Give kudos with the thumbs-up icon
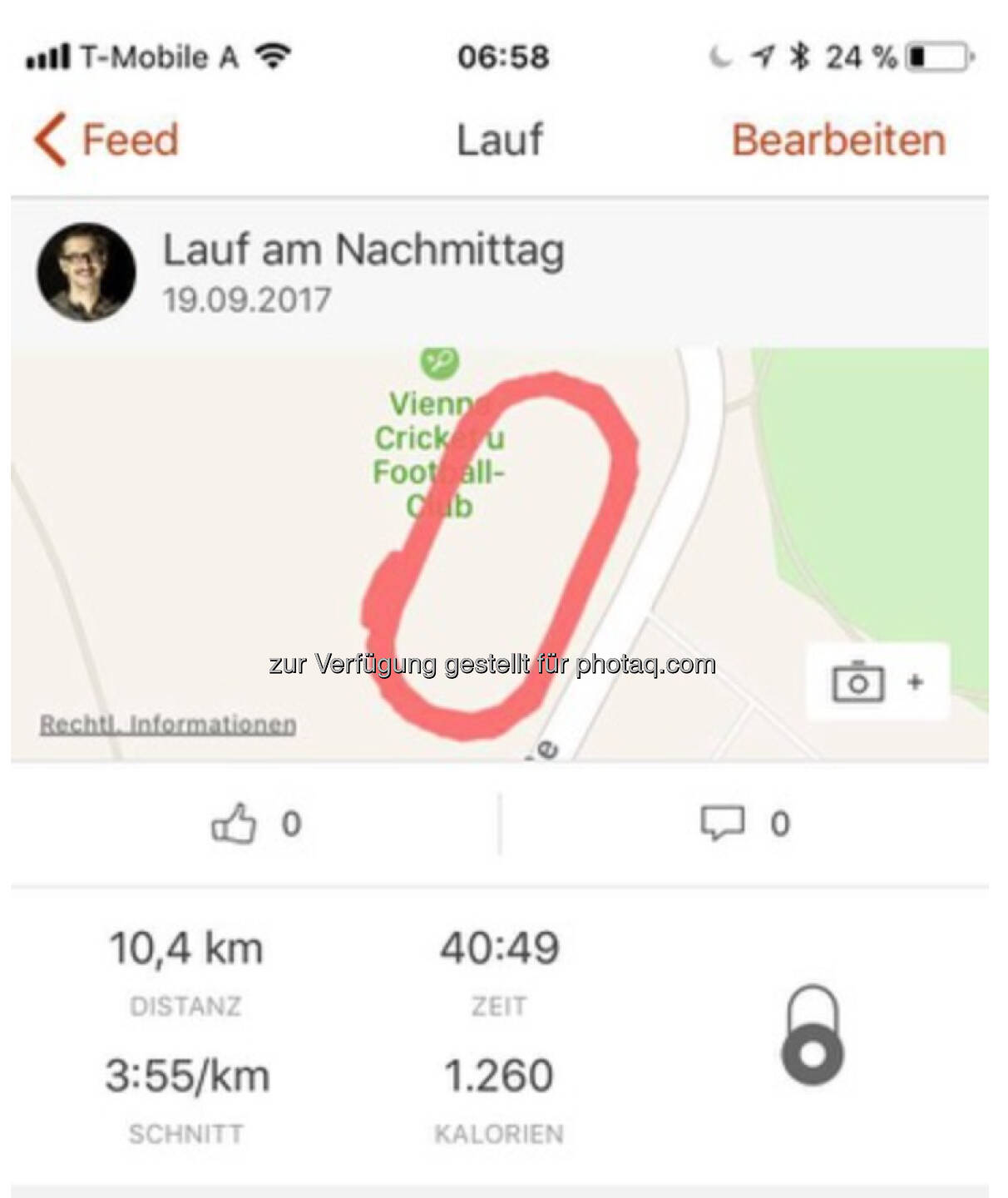The height and width of the screenshot is (1198, 1008). (234, 824)
